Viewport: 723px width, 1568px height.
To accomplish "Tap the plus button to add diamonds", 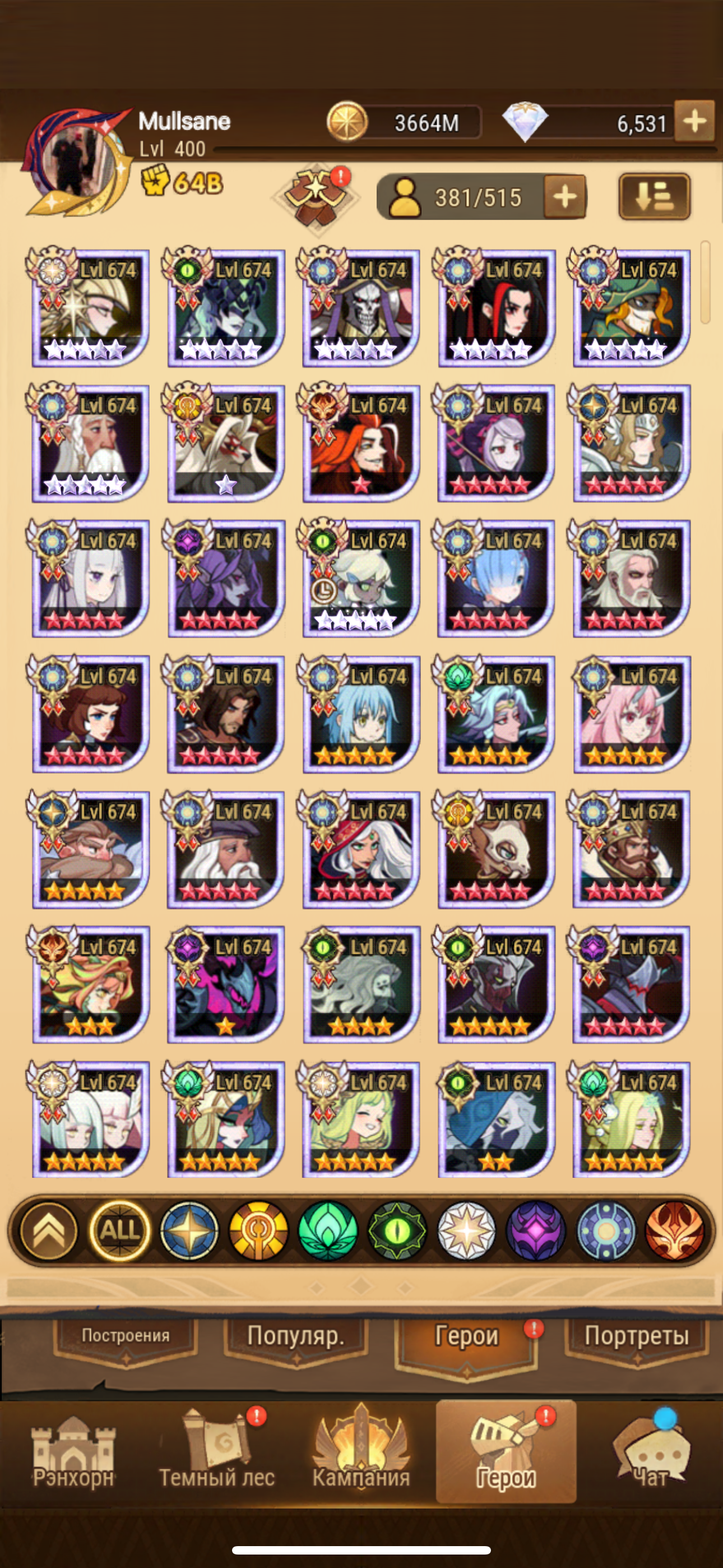I will [x=694, y=121].
